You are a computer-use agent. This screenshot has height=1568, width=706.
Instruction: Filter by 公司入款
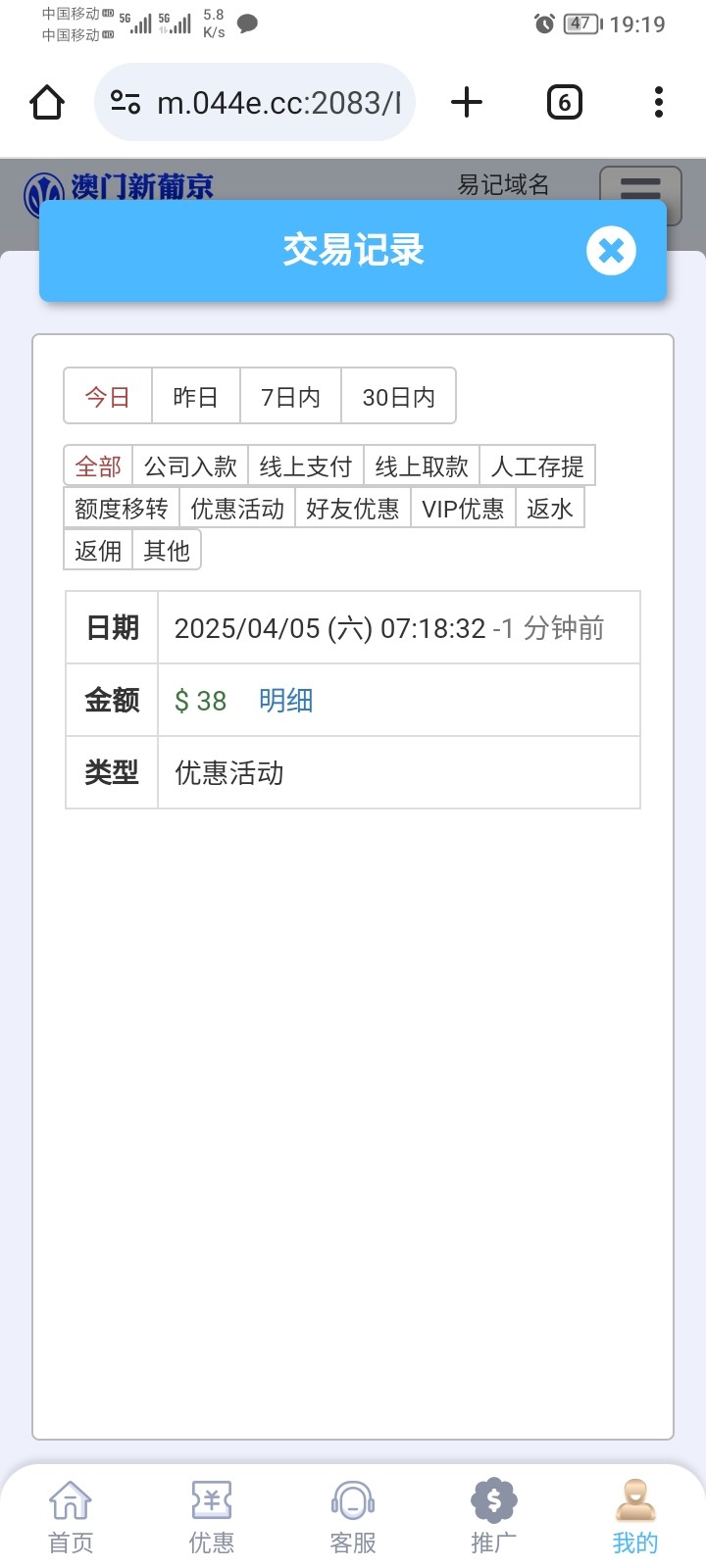click(190, 466)
